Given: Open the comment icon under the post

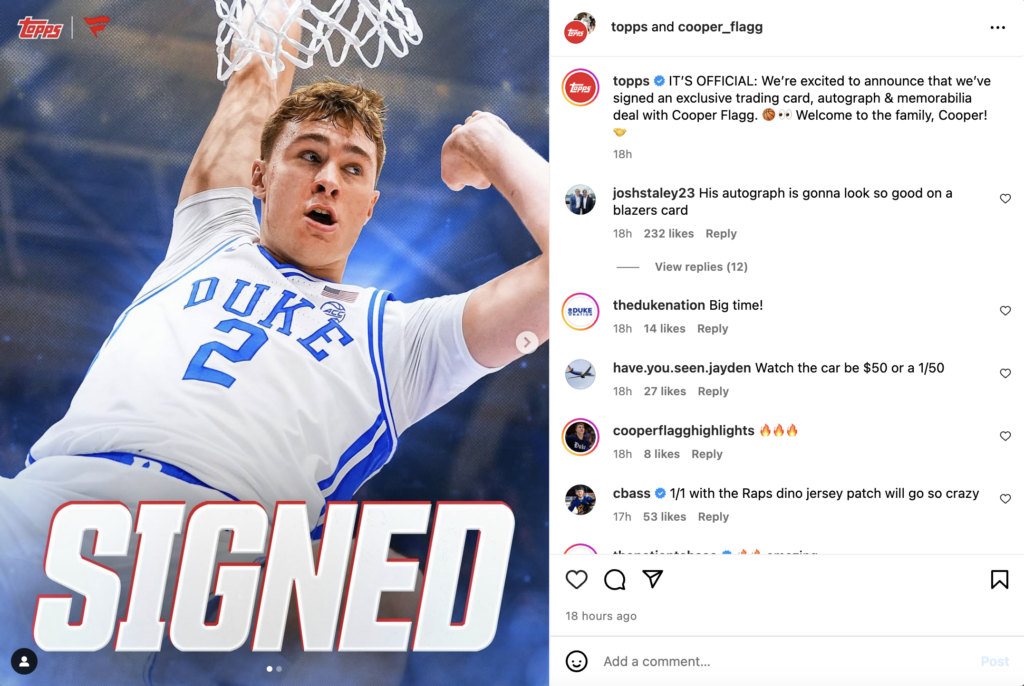Looking at the screenshot, I should (x=615, y=579).
